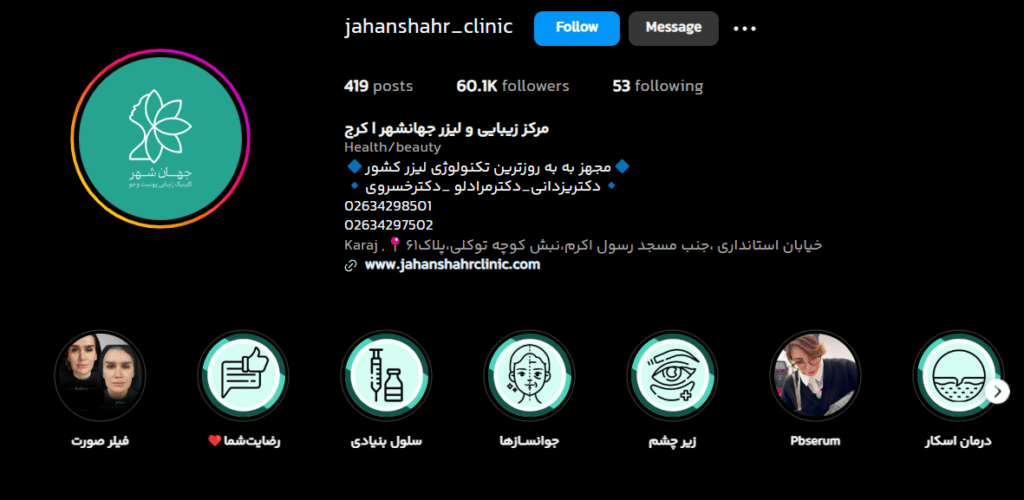Show more highlights with the right arrow
The image size is (1024, 500).
998,392
